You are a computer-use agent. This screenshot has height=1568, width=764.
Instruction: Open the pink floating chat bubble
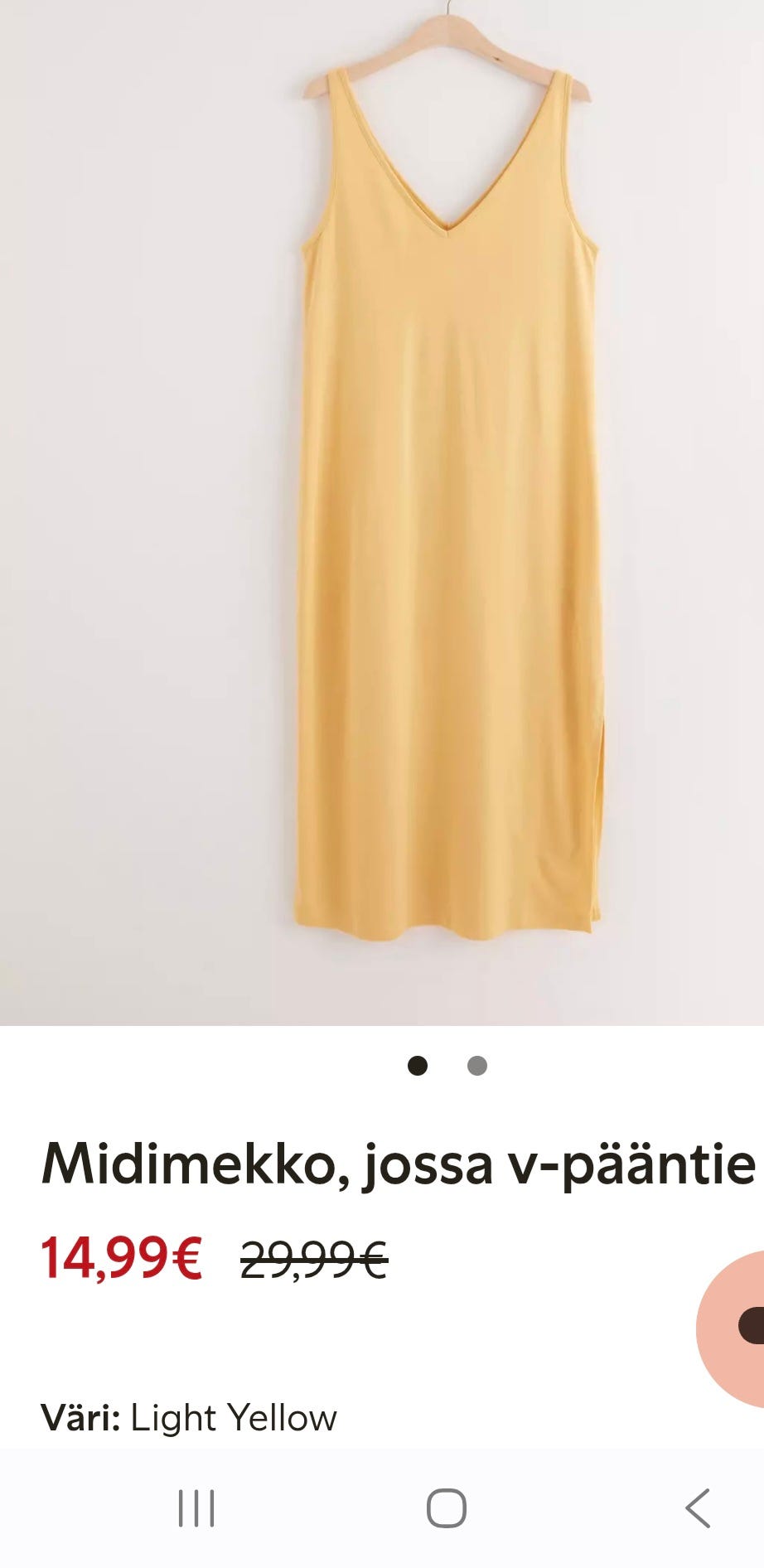tap(732, 1328)
